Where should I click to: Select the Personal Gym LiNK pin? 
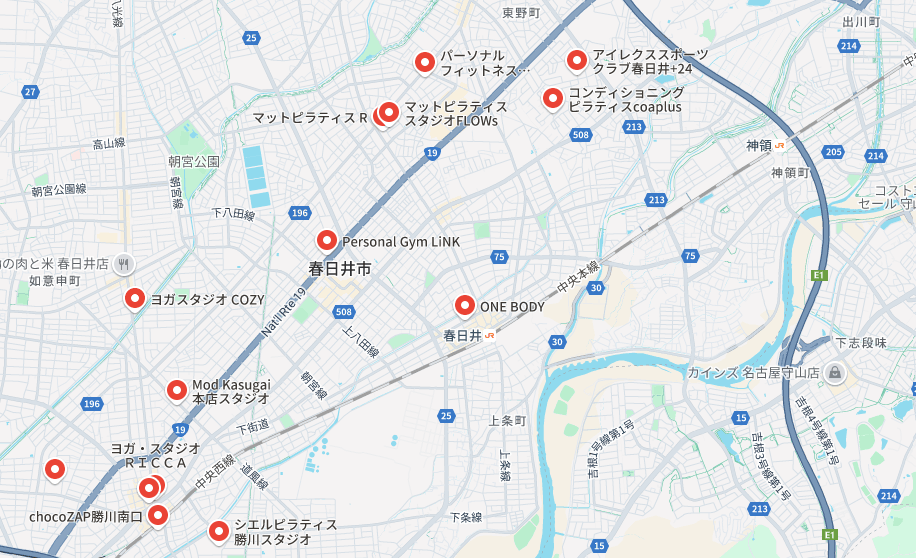326,240
